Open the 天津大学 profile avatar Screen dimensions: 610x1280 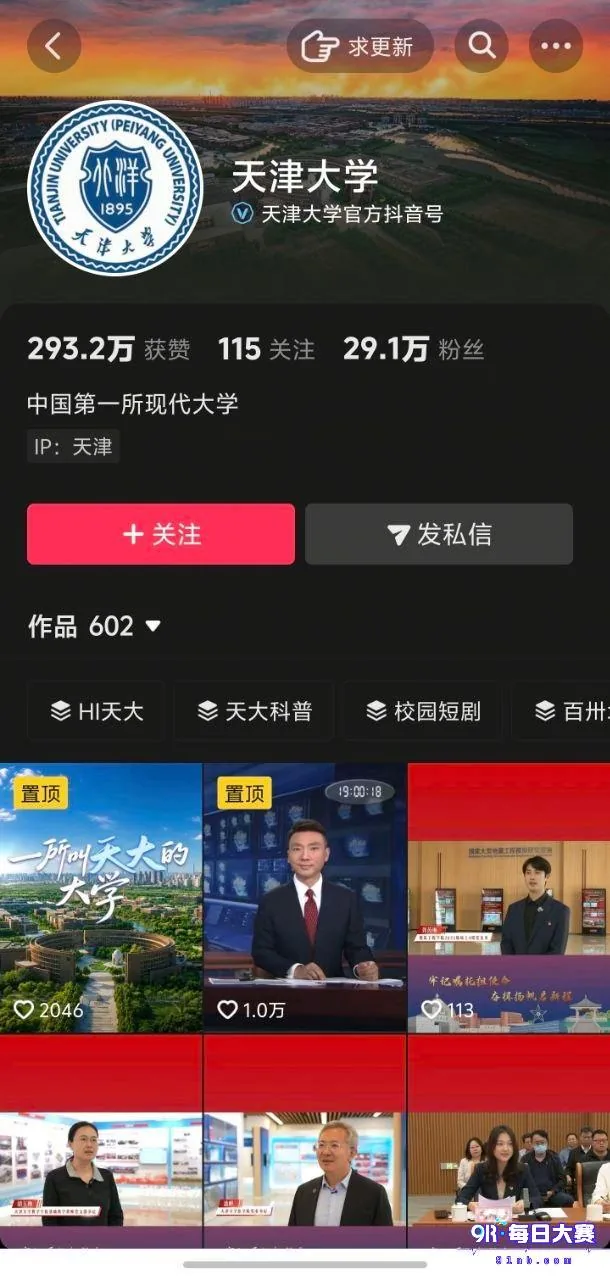115,188
